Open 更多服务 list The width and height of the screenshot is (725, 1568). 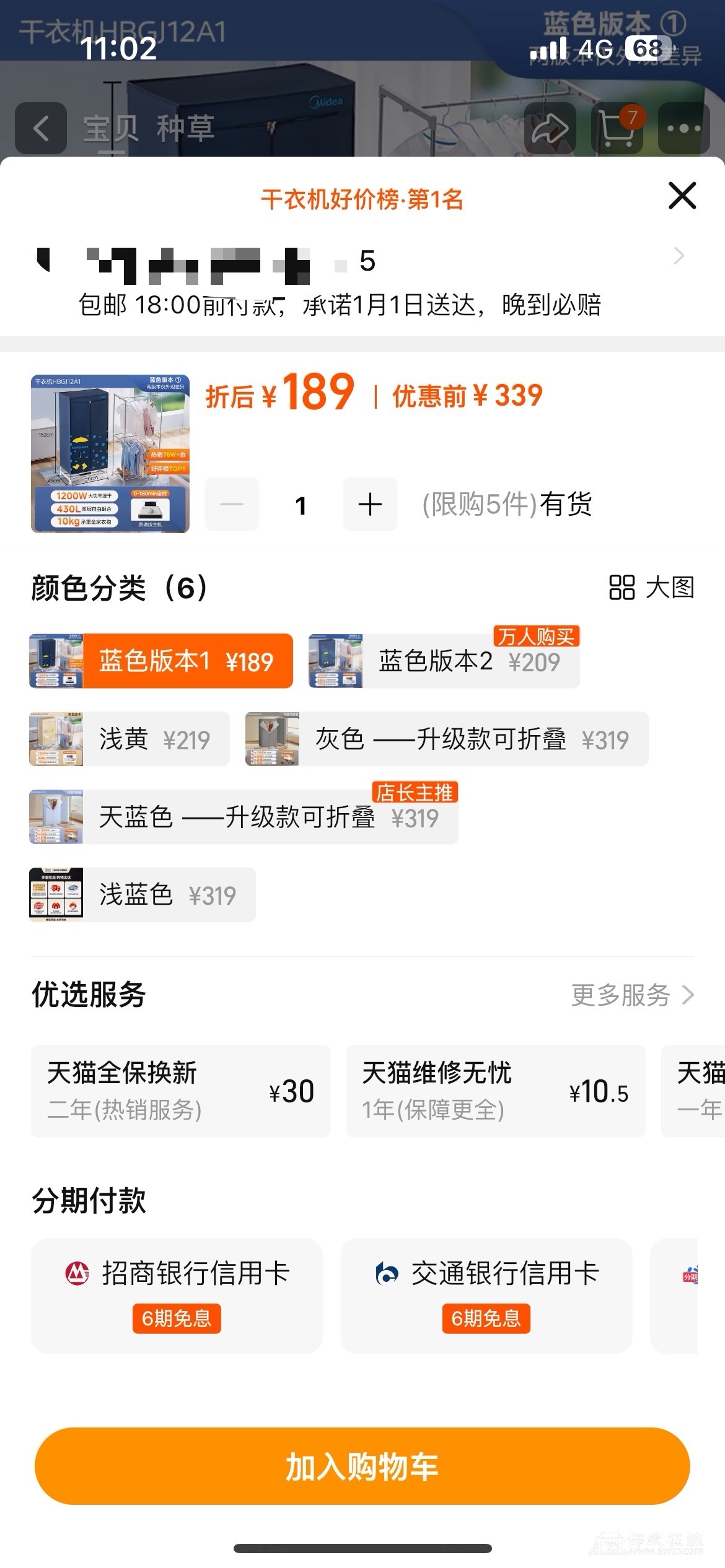coord(631,995)
